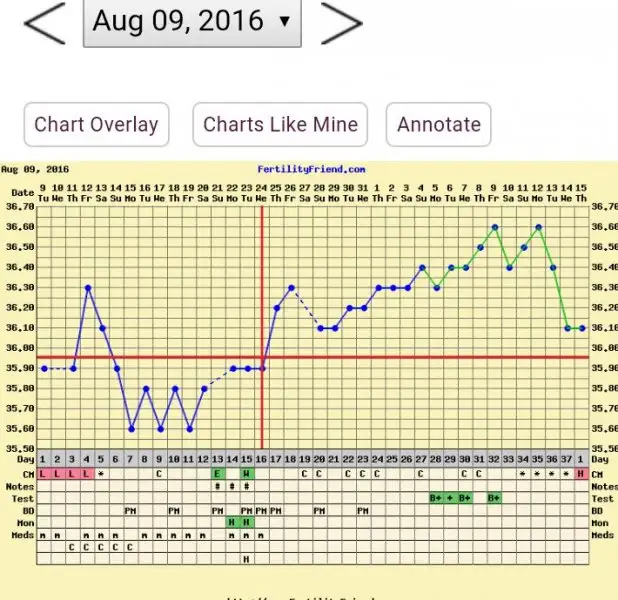Go to the next chart
Viewport: 618px width, 600px height.
coord(341,22)
